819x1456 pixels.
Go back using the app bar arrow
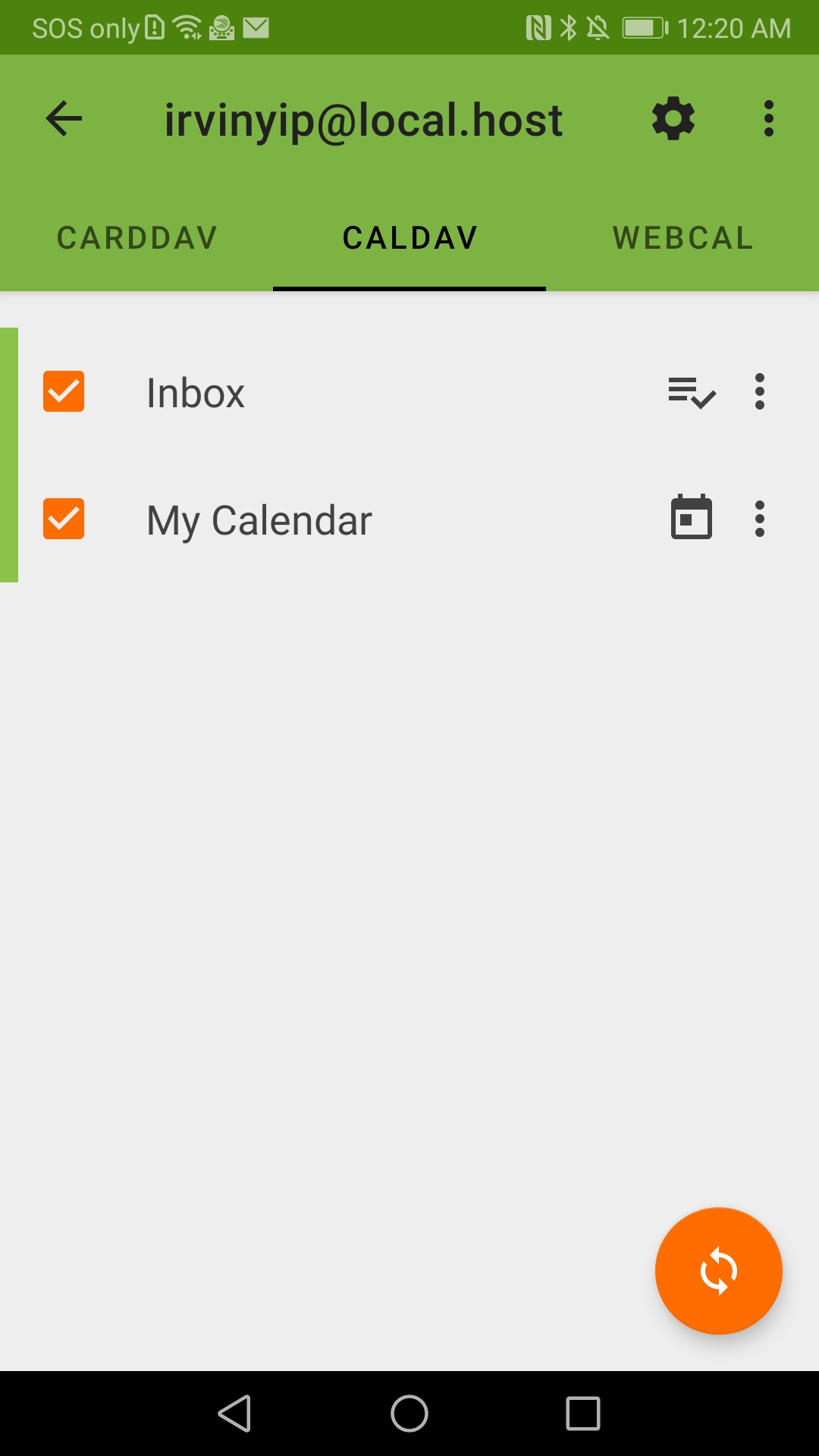coord(64,119)
